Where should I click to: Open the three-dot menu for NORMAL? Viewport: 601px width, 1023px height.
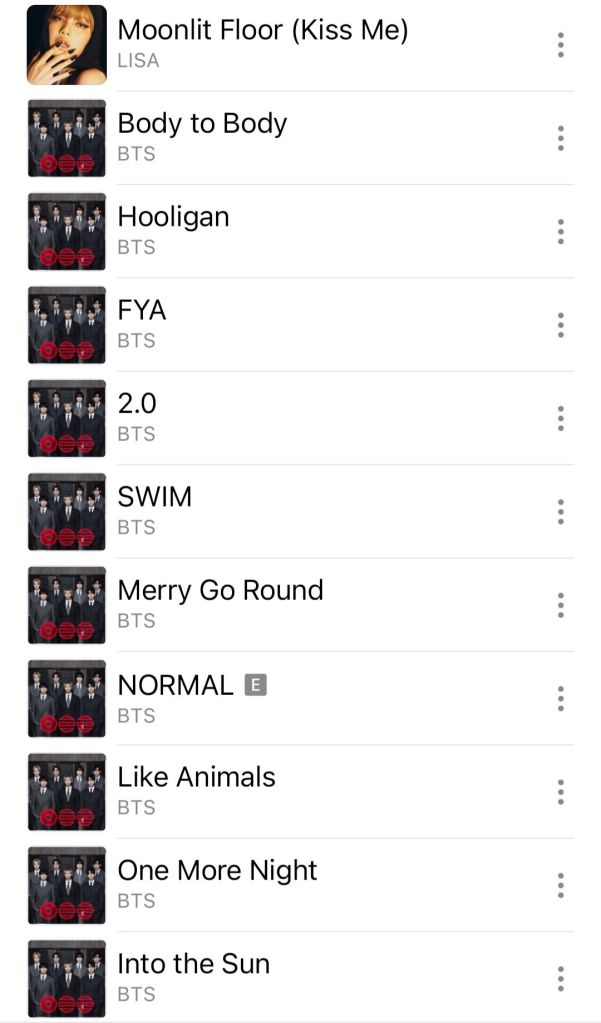click(560, 698)
